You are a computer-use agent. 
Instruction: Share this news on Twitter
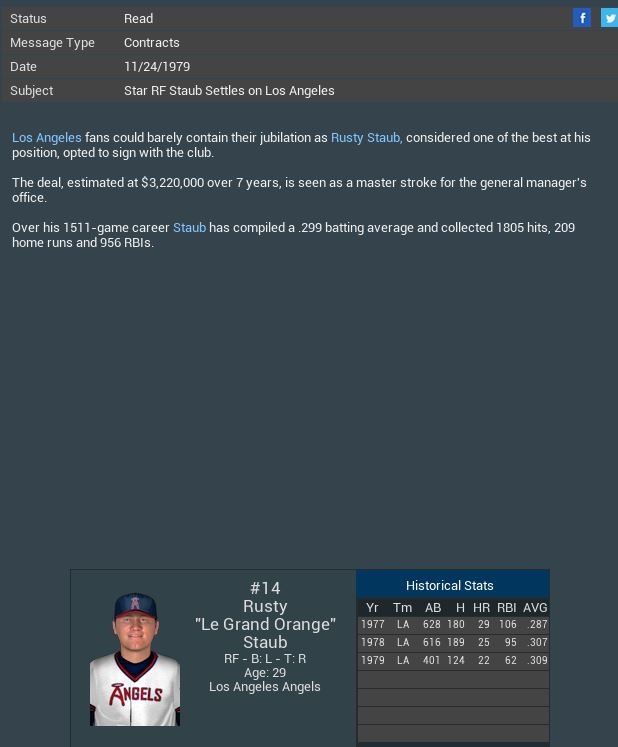[608, 18]
